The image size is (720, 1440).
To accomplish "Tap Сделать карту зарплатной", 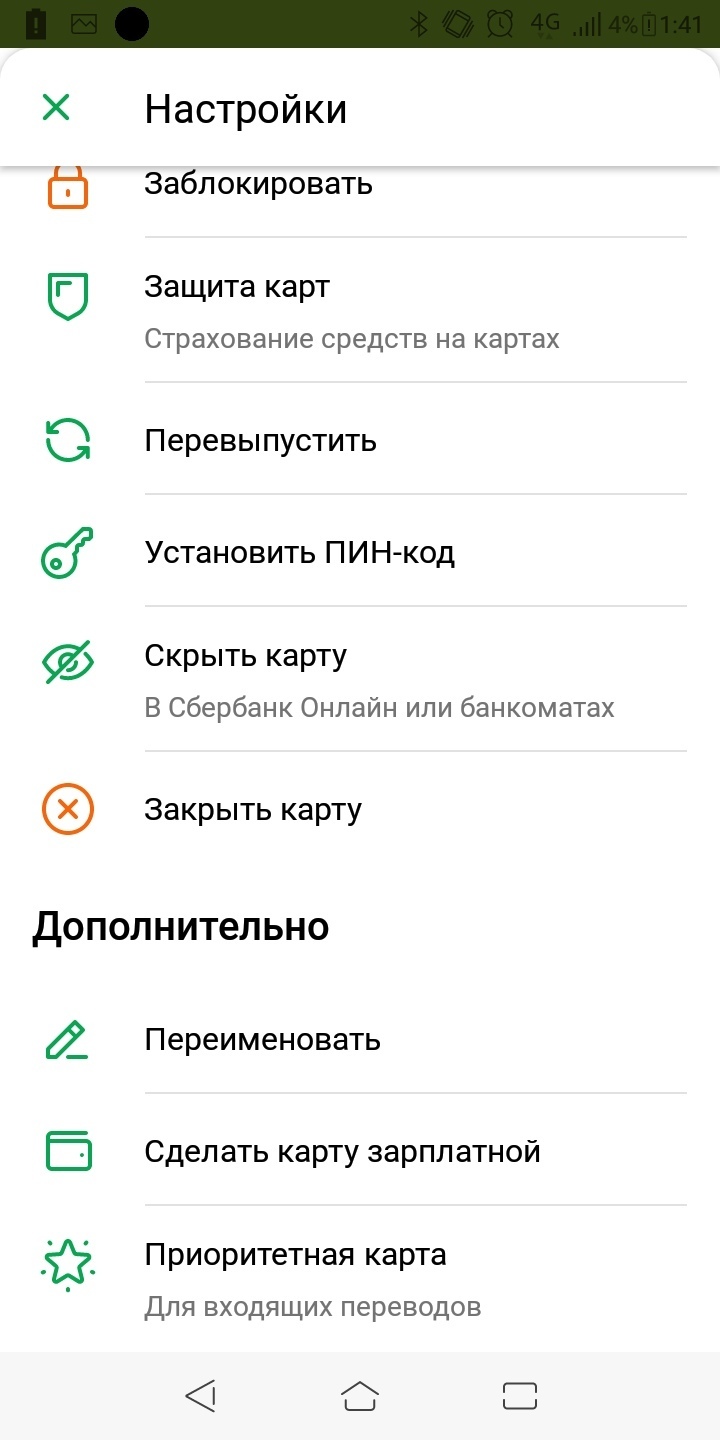I will pyautogui.click(x=342, y=1151).
